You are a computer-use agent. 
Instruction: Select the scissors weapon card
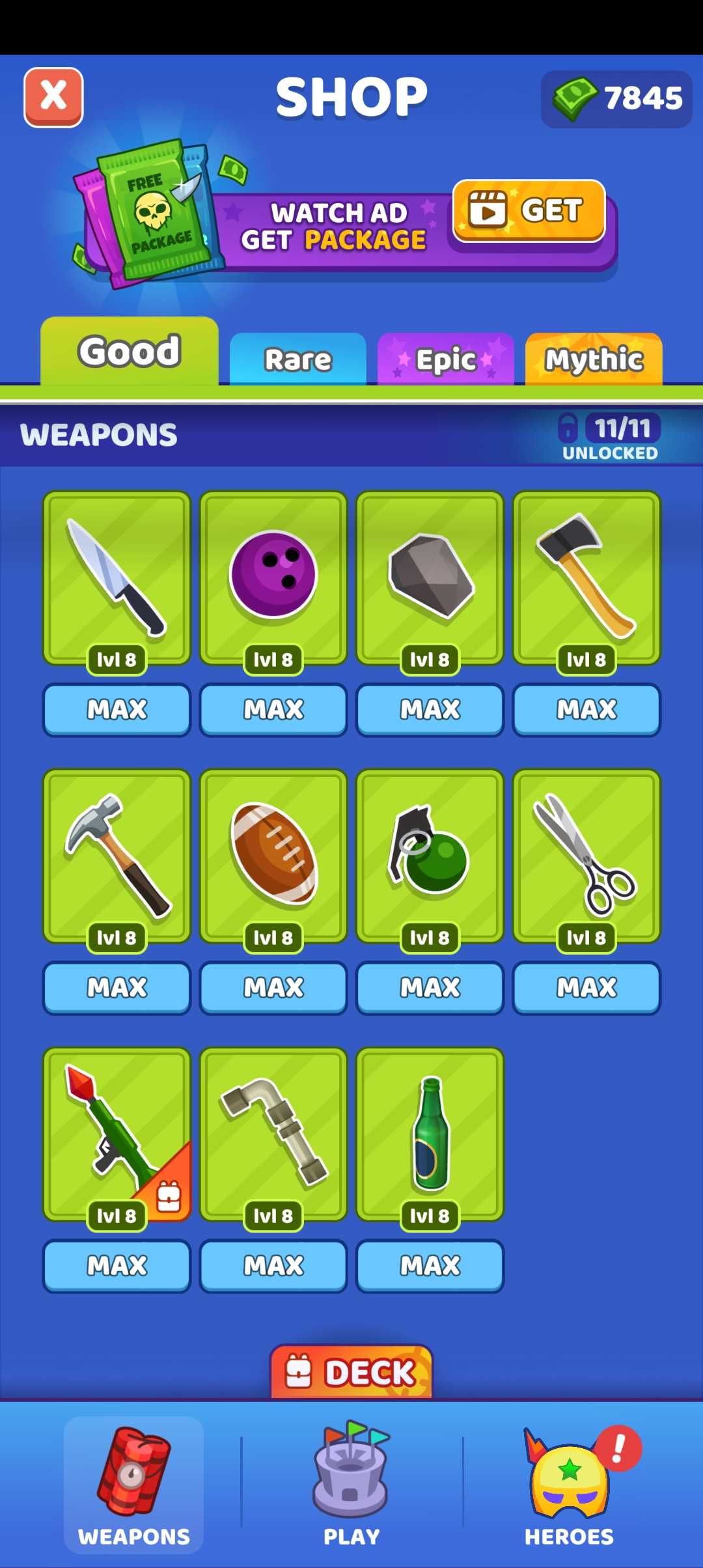[x=586, y=856]
